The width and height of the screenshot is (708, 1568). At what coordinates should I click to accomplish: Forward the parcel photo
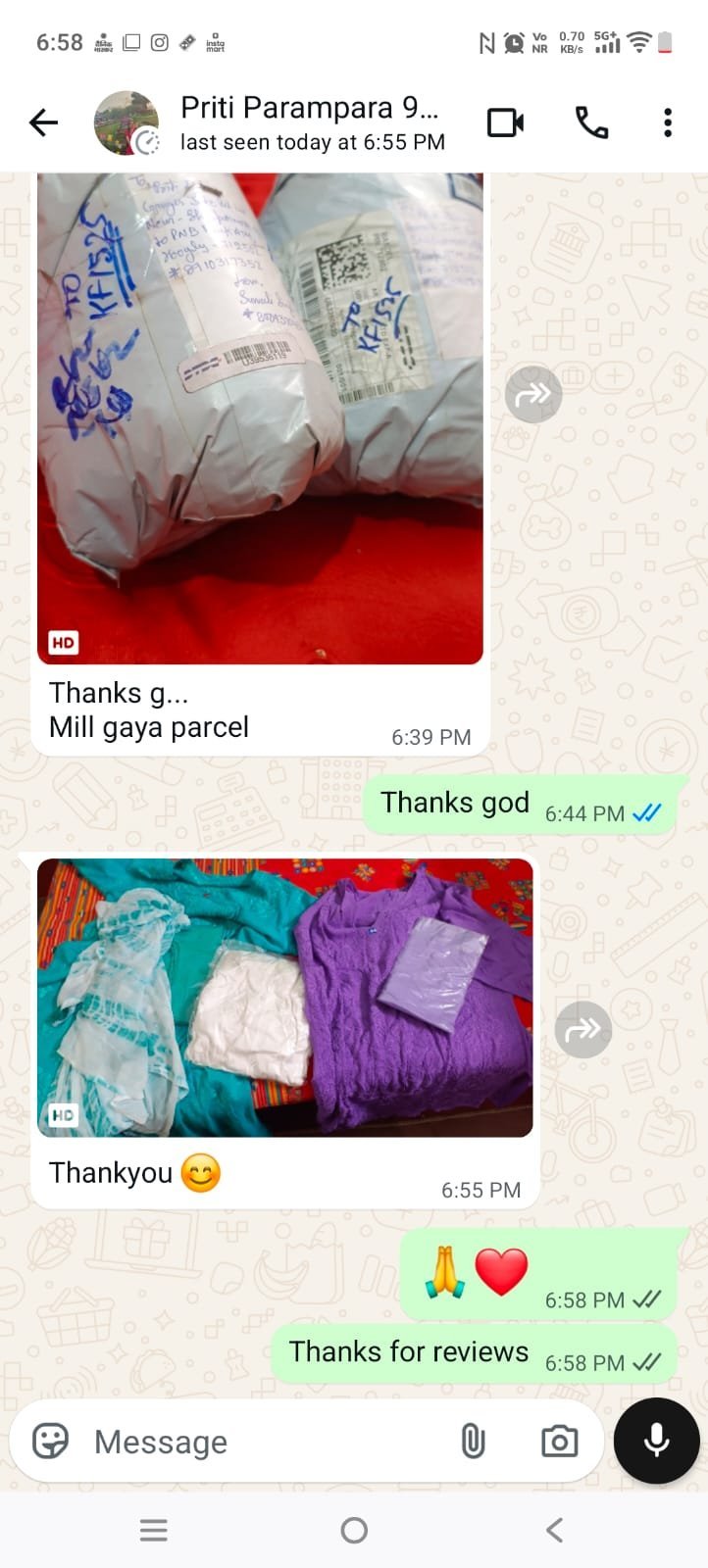pyautogui.click(x=532, y=394)
